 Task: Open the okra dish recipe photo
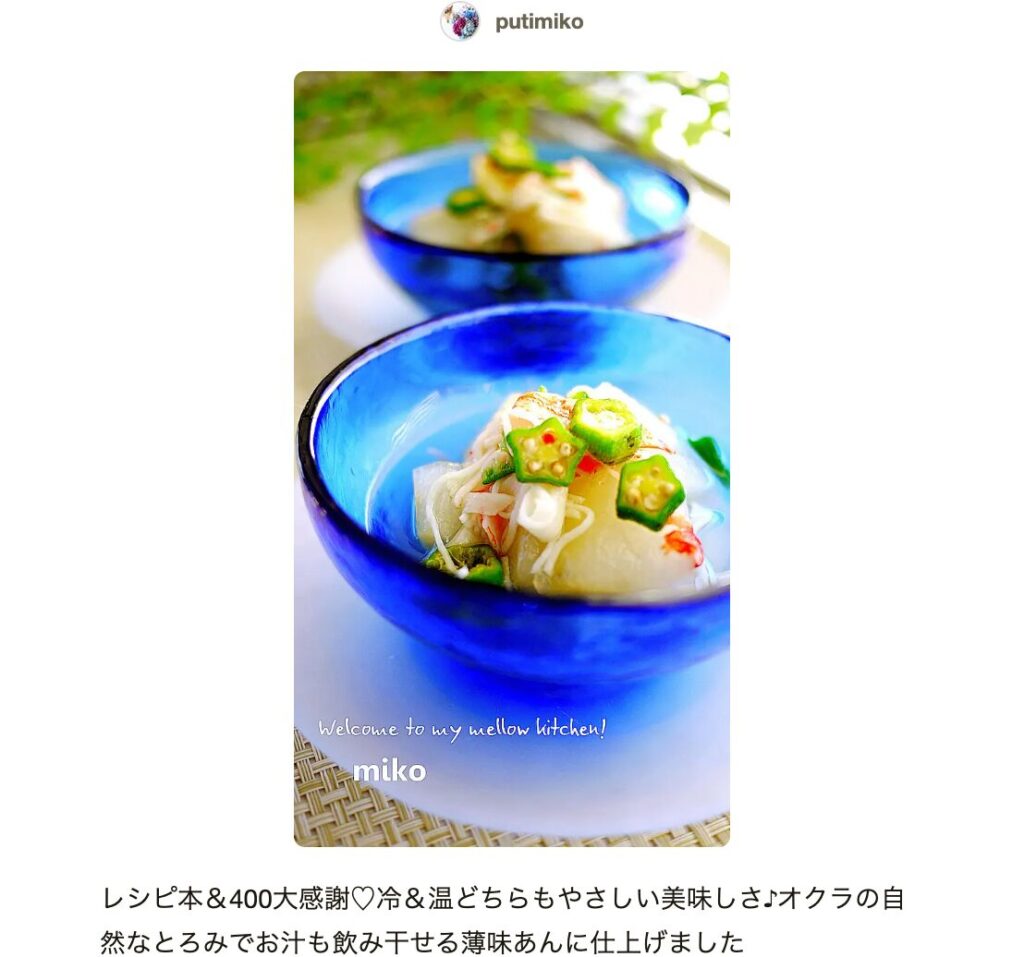coord(511,458)
